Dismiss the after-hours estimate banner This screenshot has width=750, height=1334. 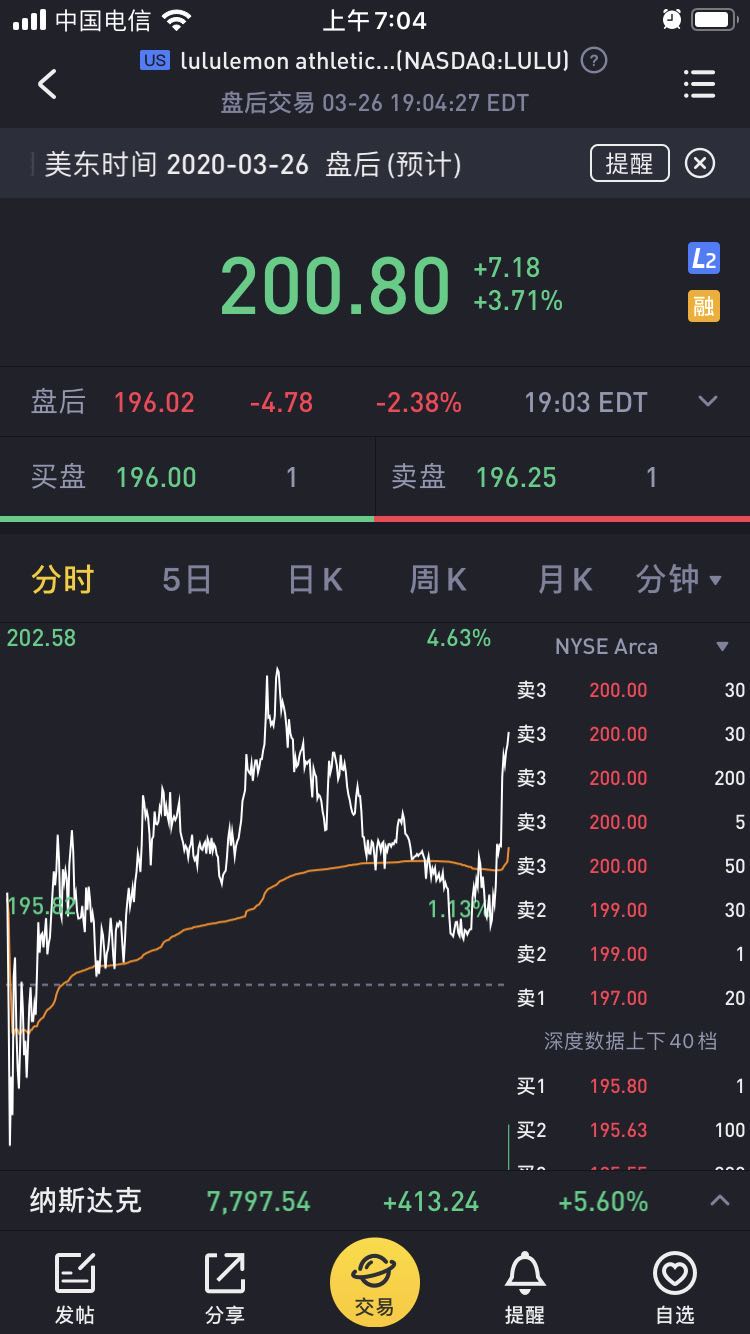pos(700,163)
